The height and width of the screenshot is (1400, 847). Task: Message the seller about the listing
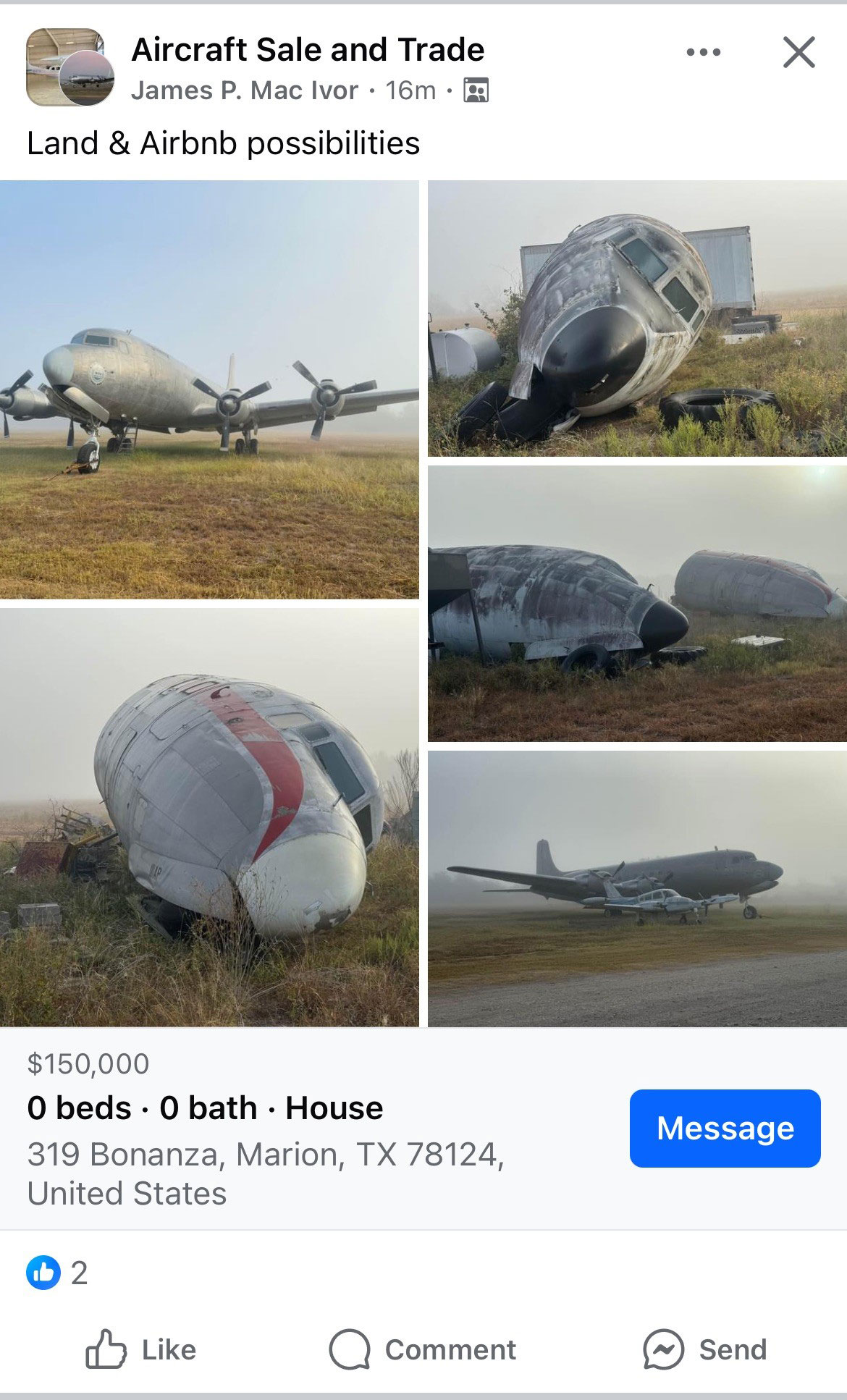pos(725,1128)
